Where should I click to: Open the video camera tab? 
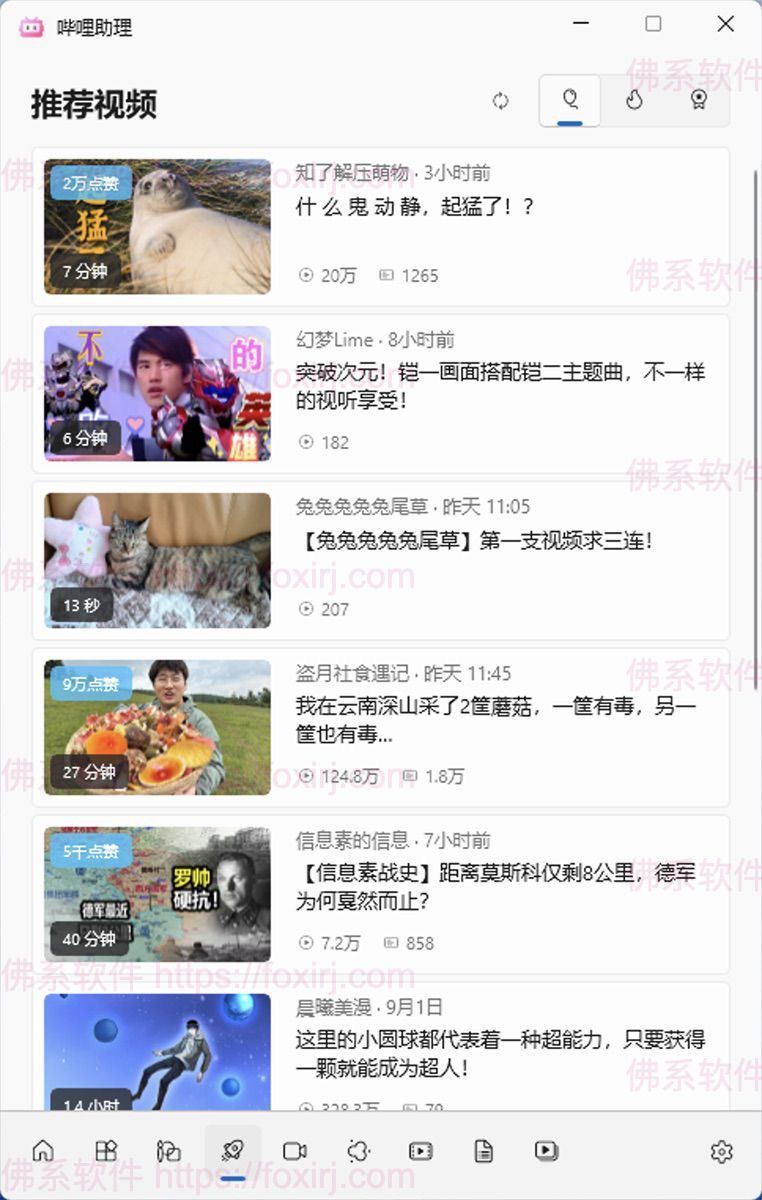coord(295,1152)
